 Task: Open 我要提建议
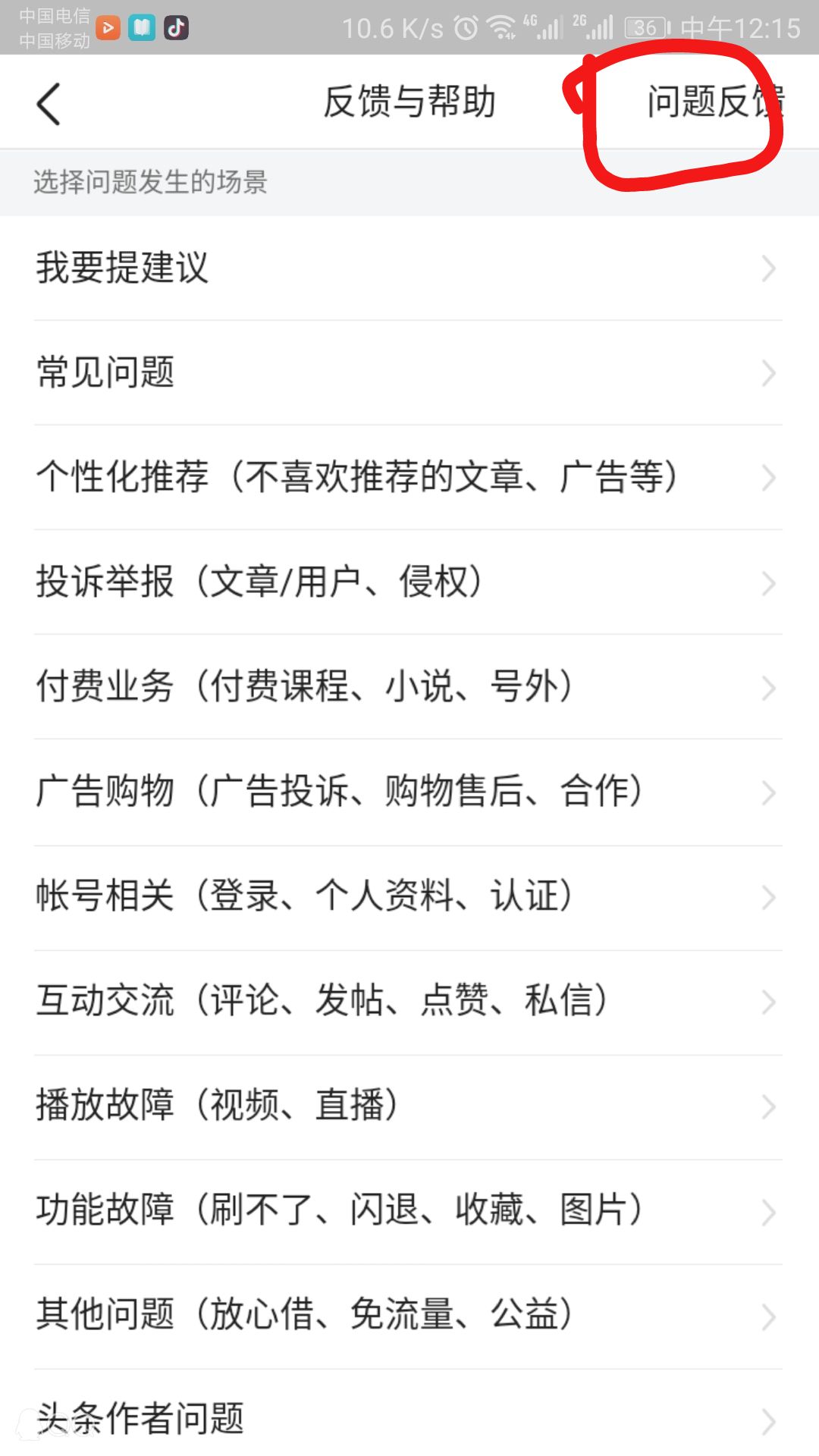pos(408,268)
